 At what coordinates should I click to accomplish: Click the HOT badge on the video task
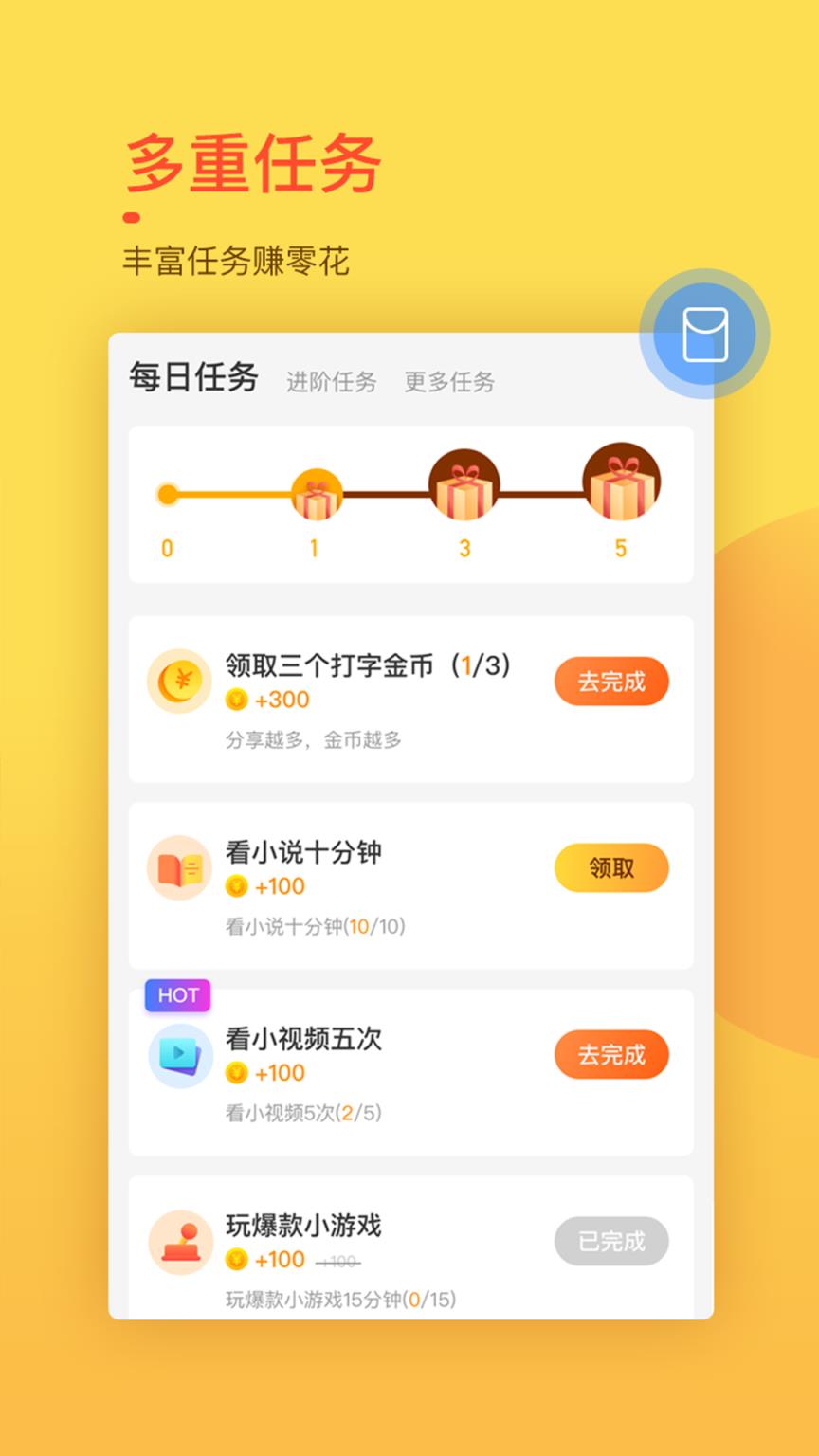click(176, 995)
